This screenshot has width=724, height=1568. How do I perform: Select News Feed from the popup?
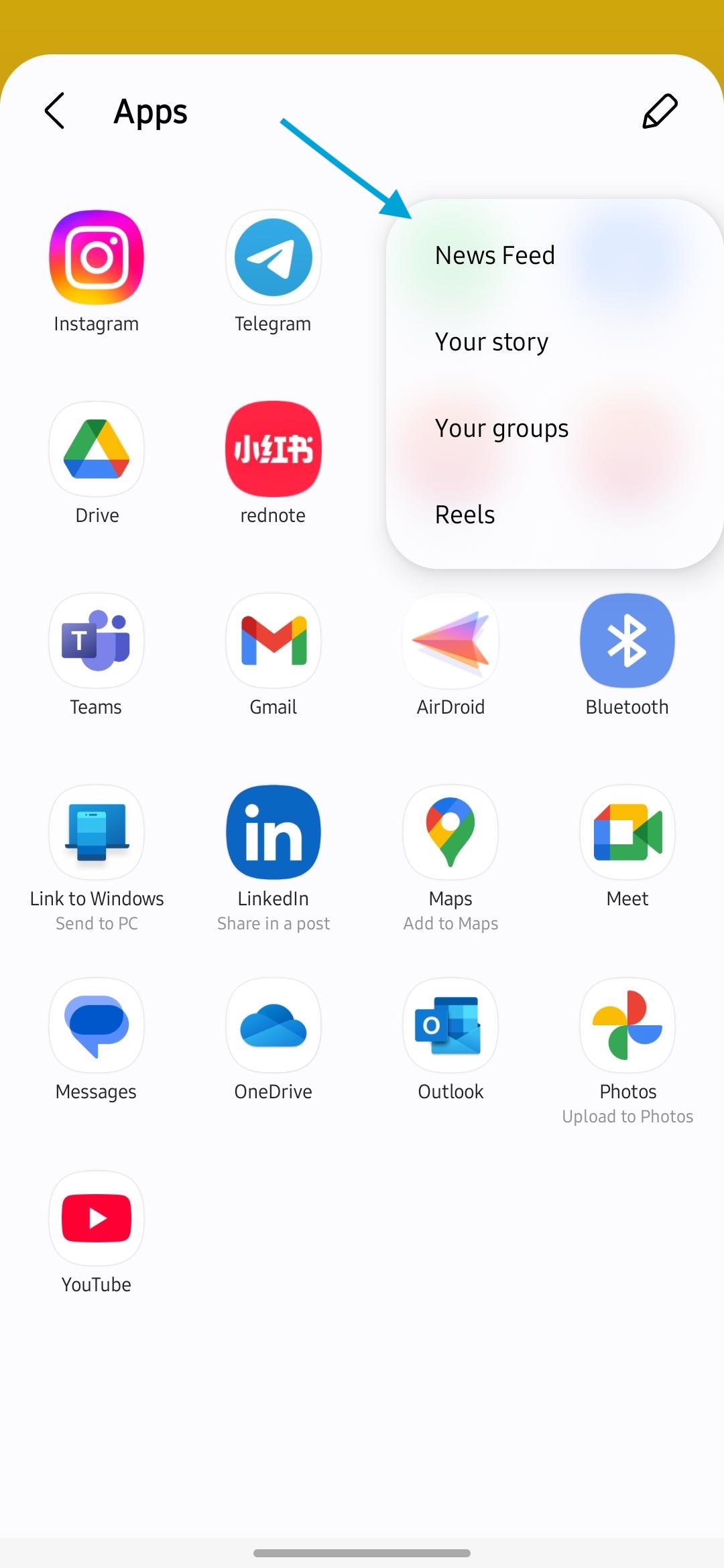[x=495, y=255]
